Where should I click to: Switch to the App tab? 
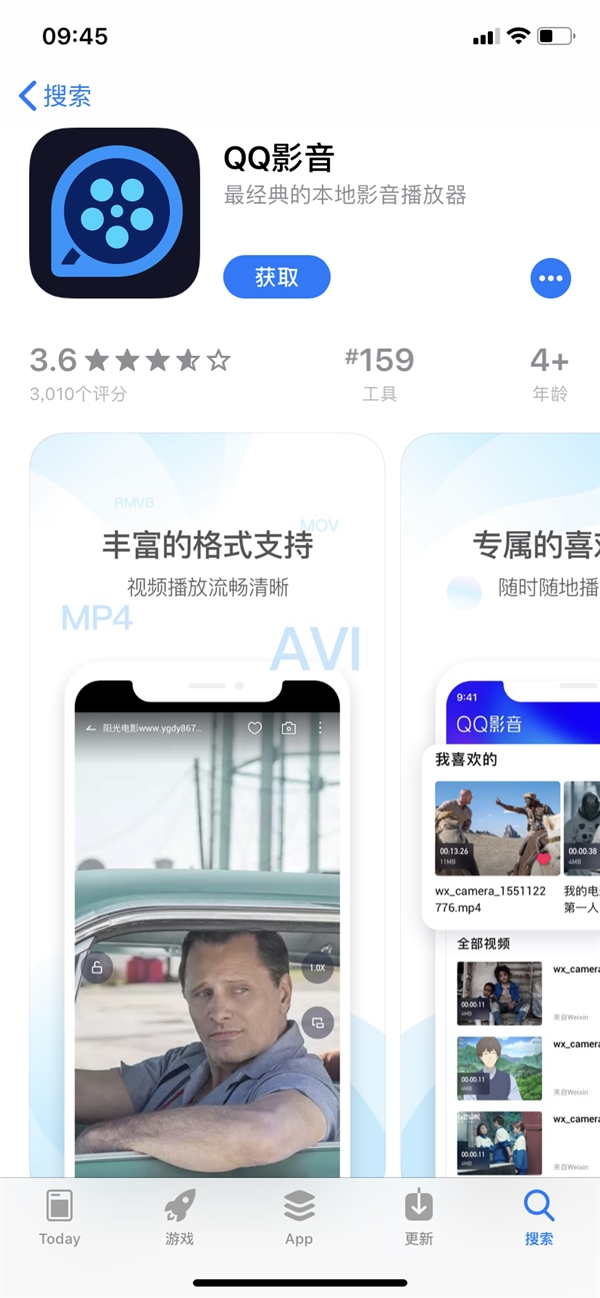coord(299,1218)
